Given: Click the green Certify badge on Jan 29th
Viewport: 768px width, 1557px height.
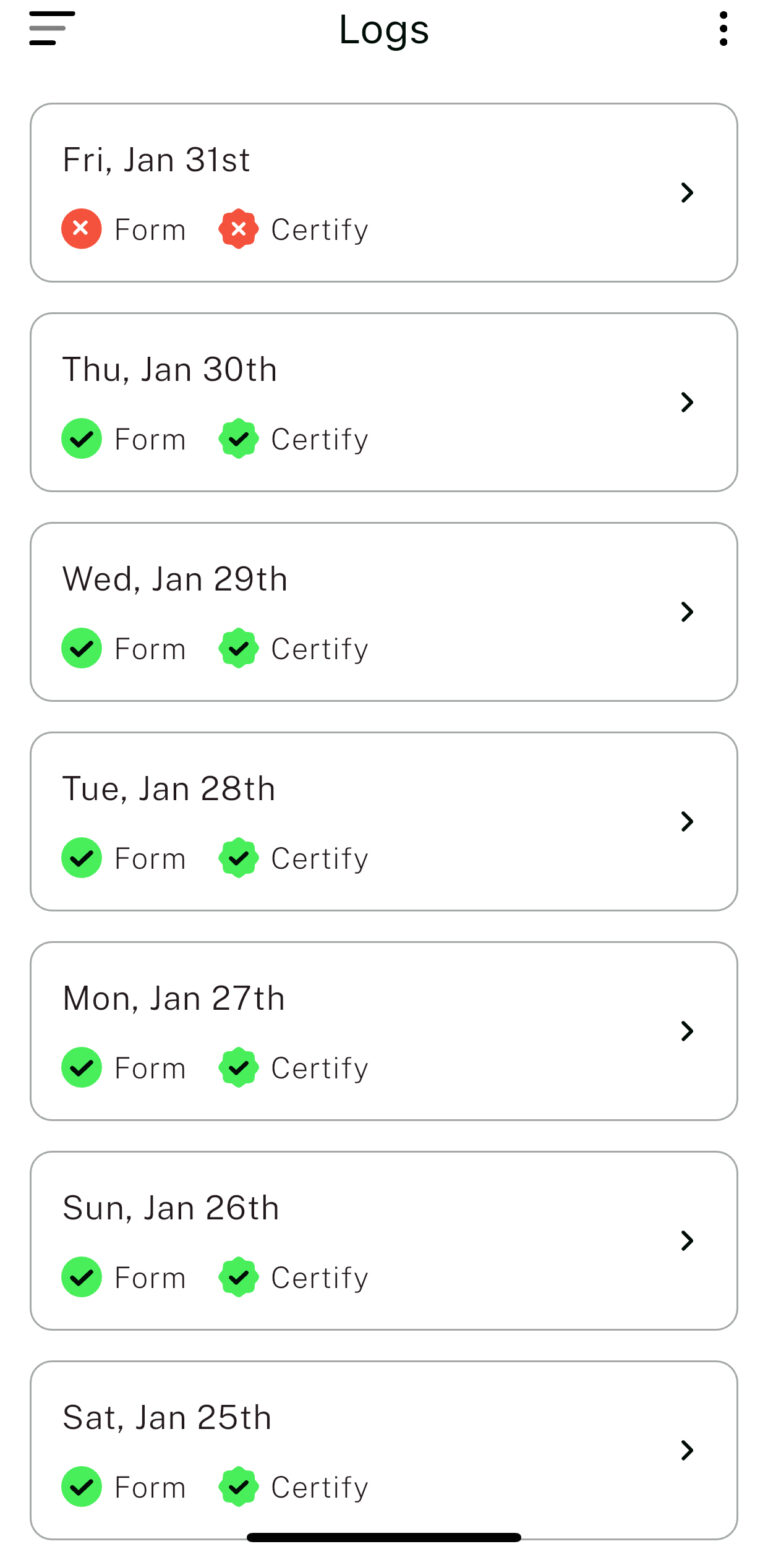Looking at the screenshot, I should [238, 648].
